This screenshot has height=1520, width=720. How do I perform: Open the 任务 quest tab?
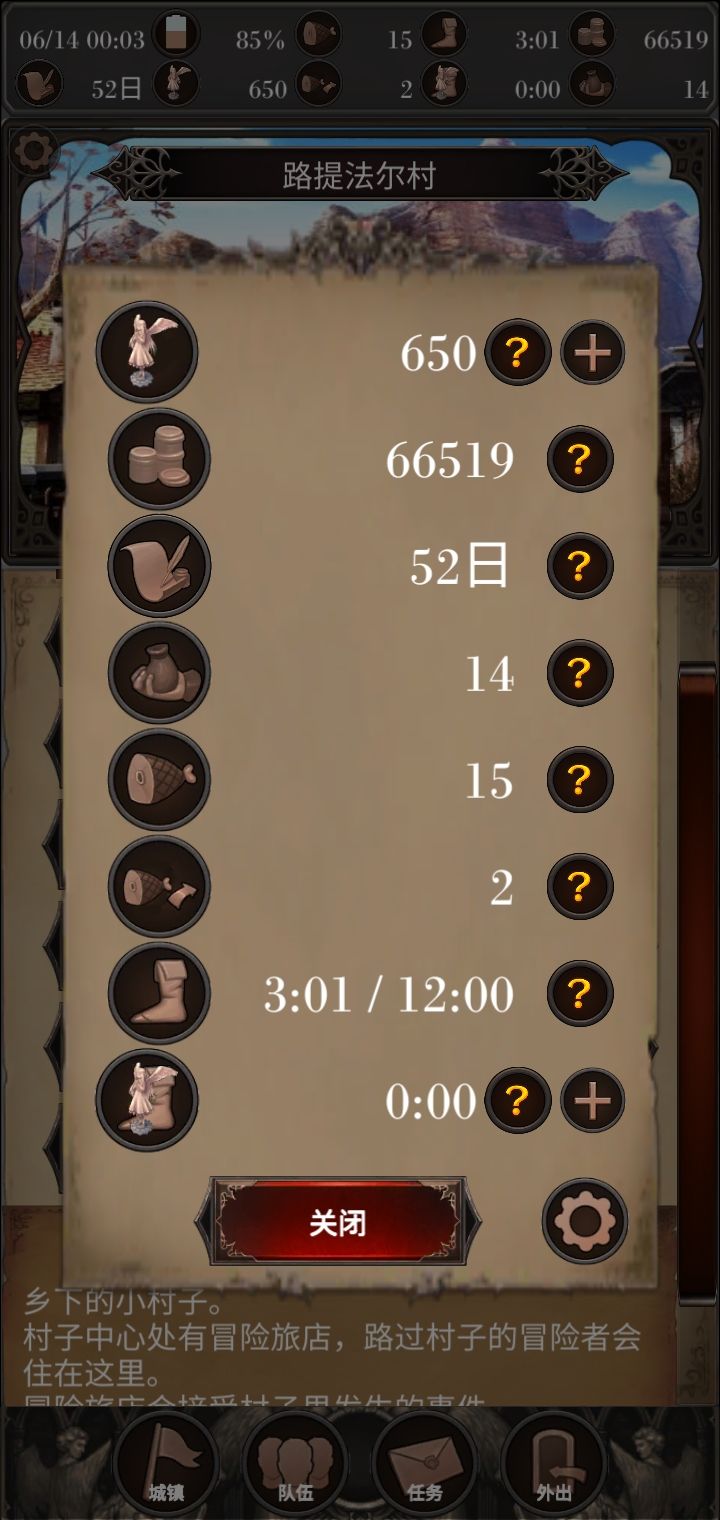[424, 1470]
